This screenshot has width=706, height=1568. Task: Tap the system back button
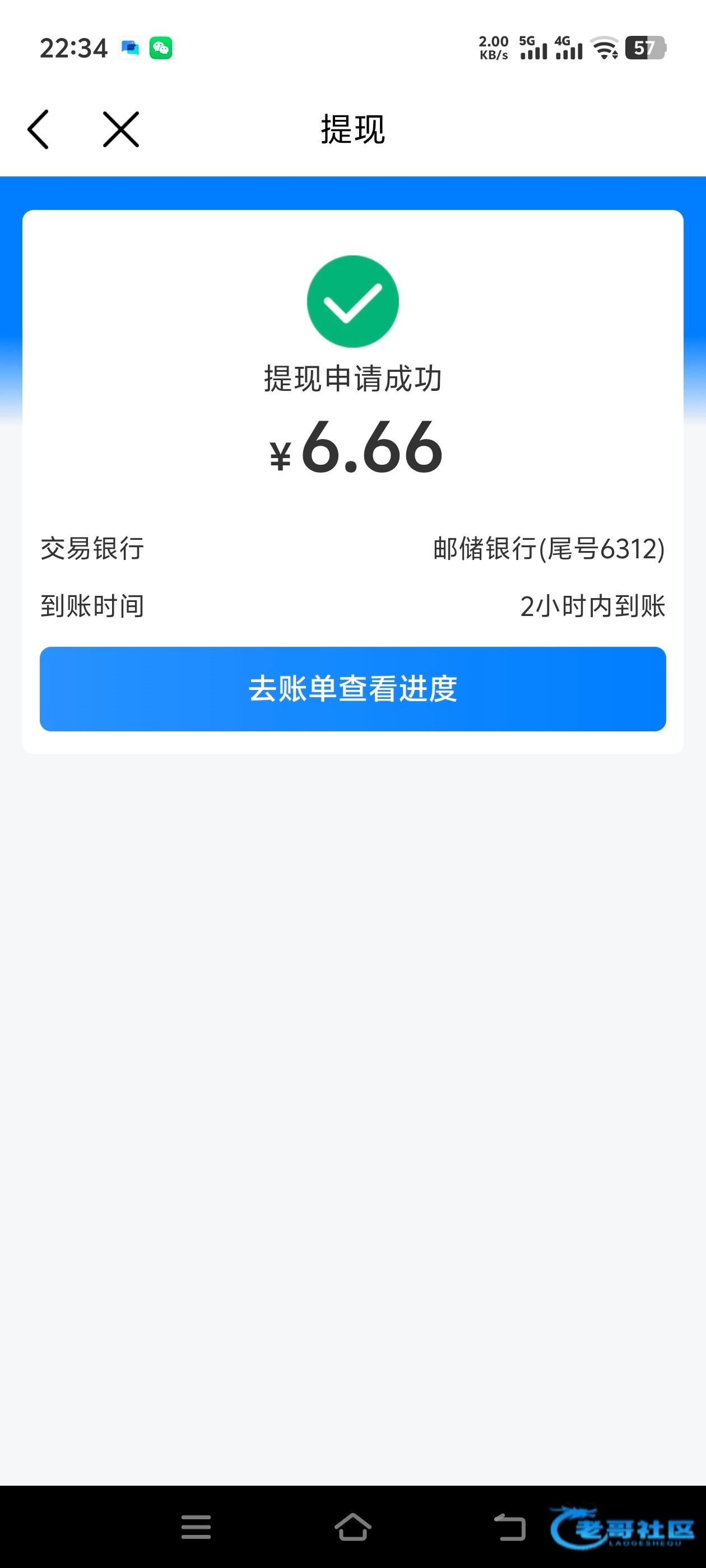point(510,1527)
